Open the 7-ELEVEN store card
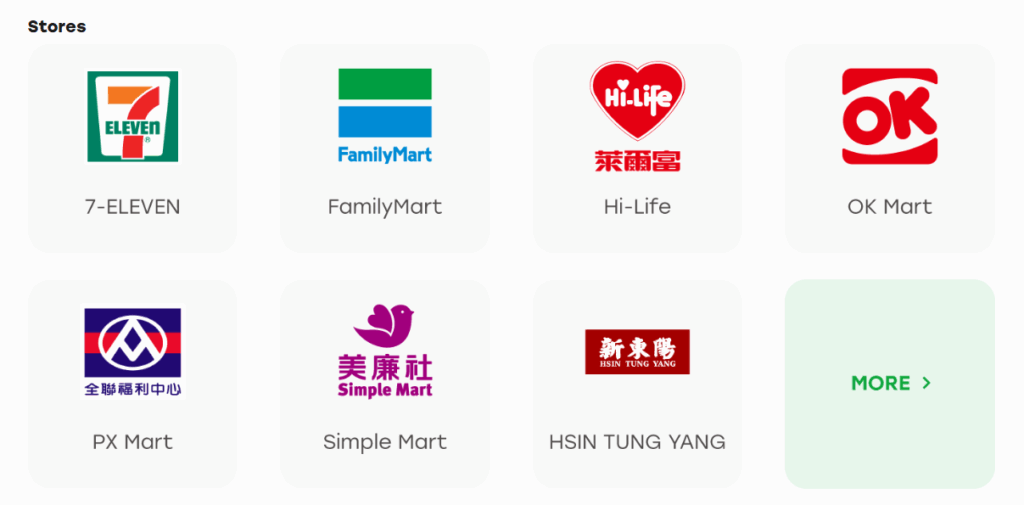 (133, 148)
